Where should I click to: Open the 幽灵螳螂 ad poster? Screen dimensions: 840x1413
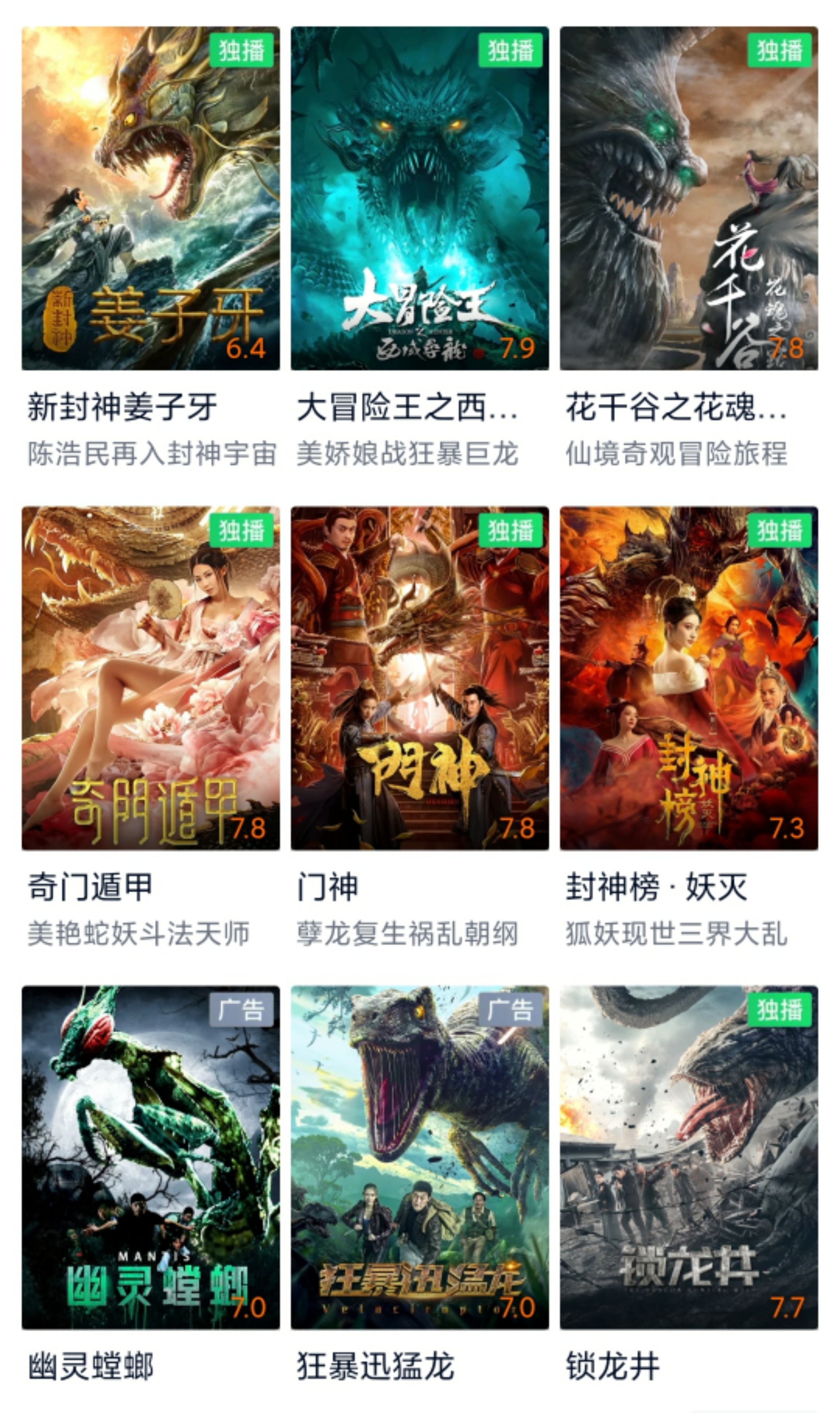[x=150, y=1157]
